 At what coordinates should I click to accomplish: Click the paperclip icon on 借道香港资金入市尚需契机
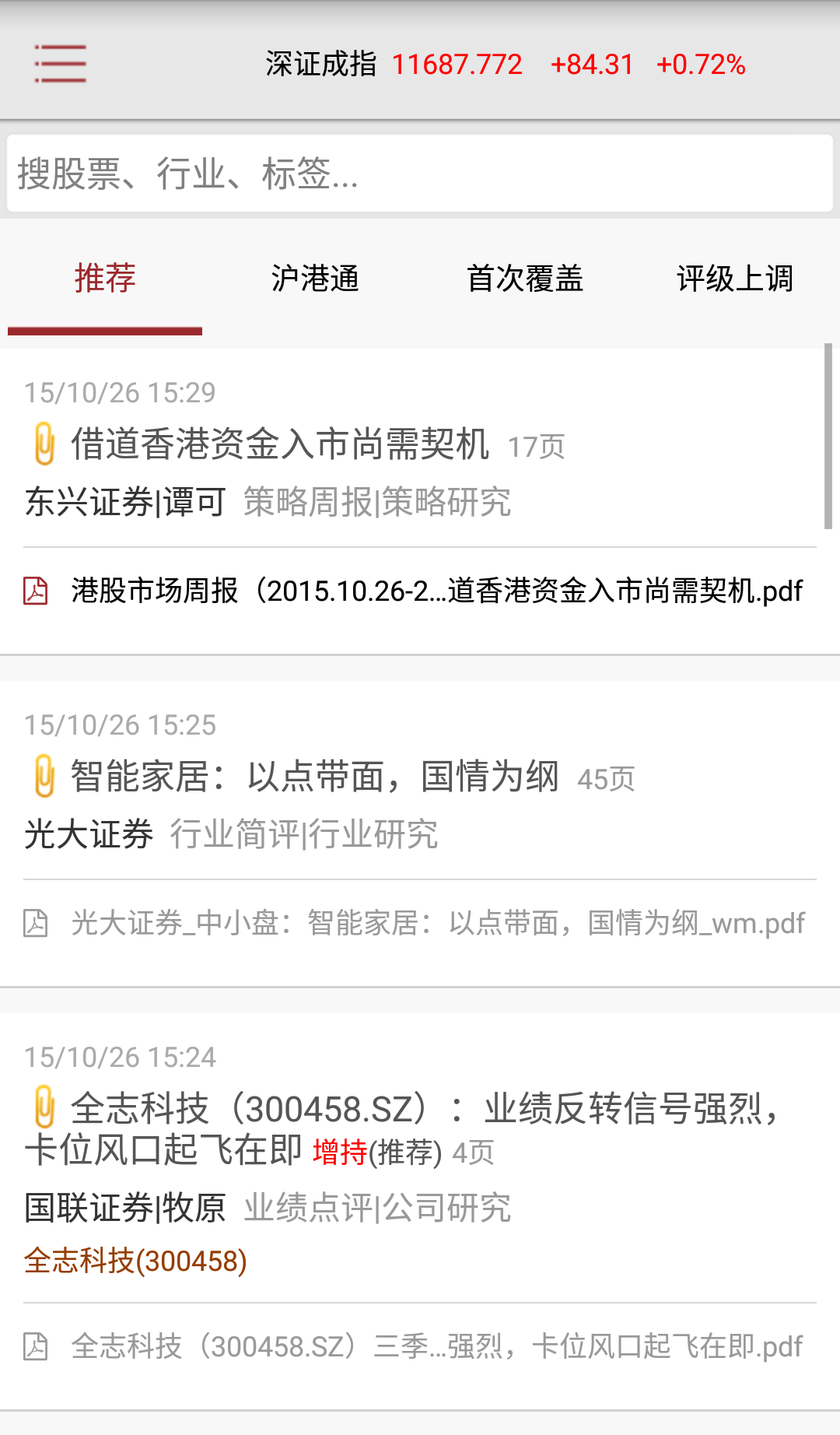pyautogui.click(x=44, y=443)
